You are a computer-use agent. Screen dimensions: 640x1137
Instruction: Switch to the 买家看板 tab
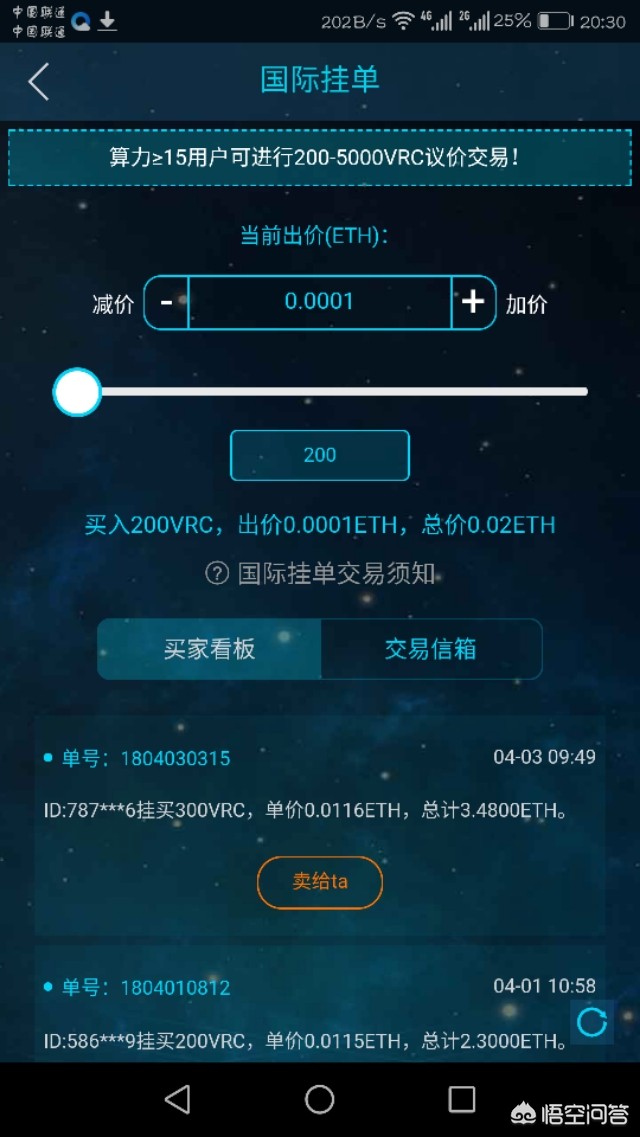[210, 649]
